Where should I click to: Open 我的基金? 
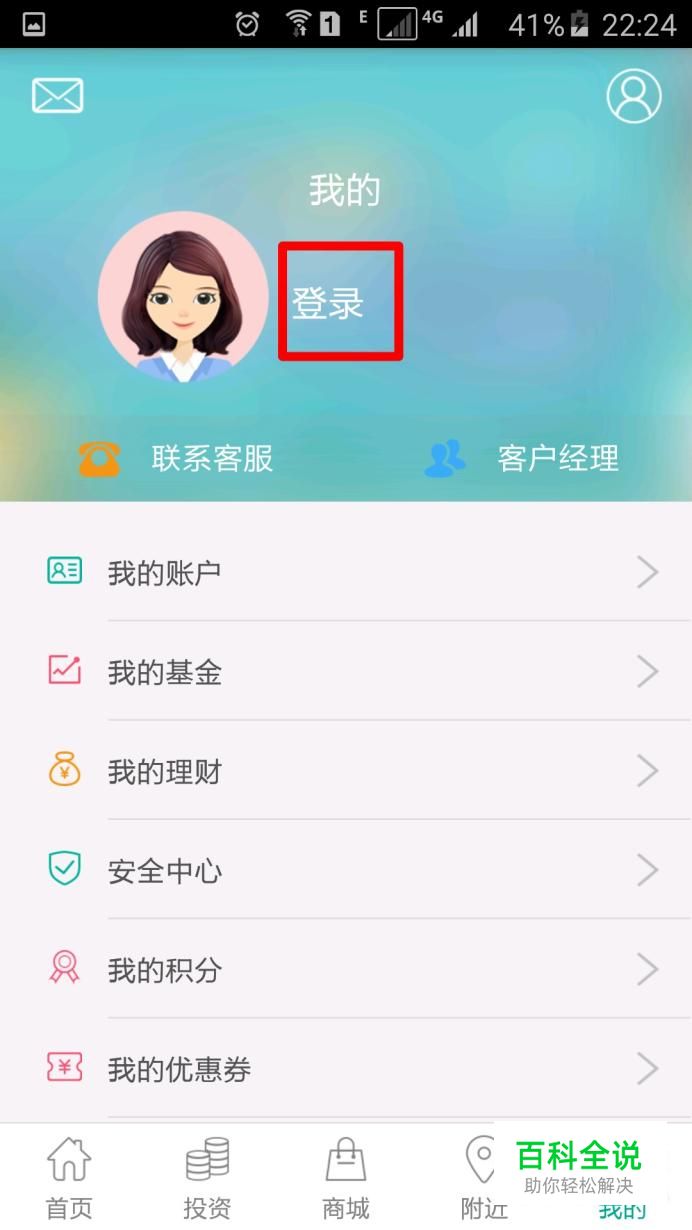click(346, 671)
